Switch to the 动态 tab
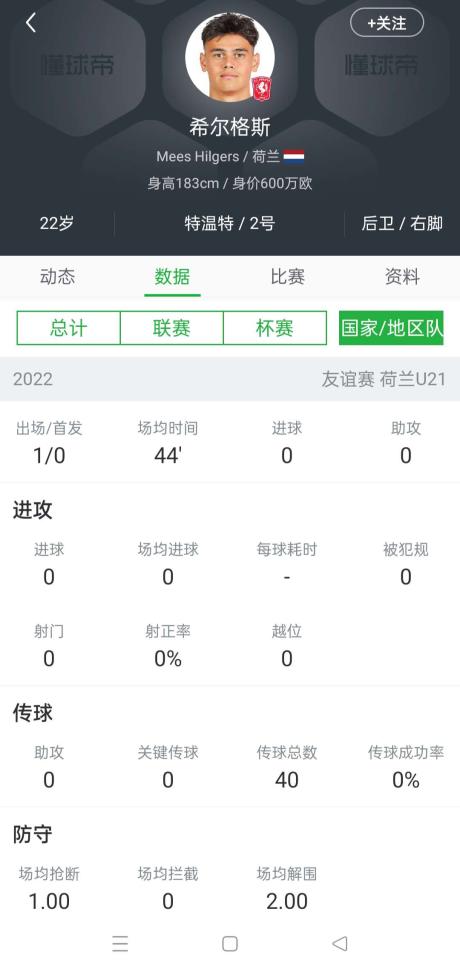This screenshot has height=972, width=460. pos(57,276)
